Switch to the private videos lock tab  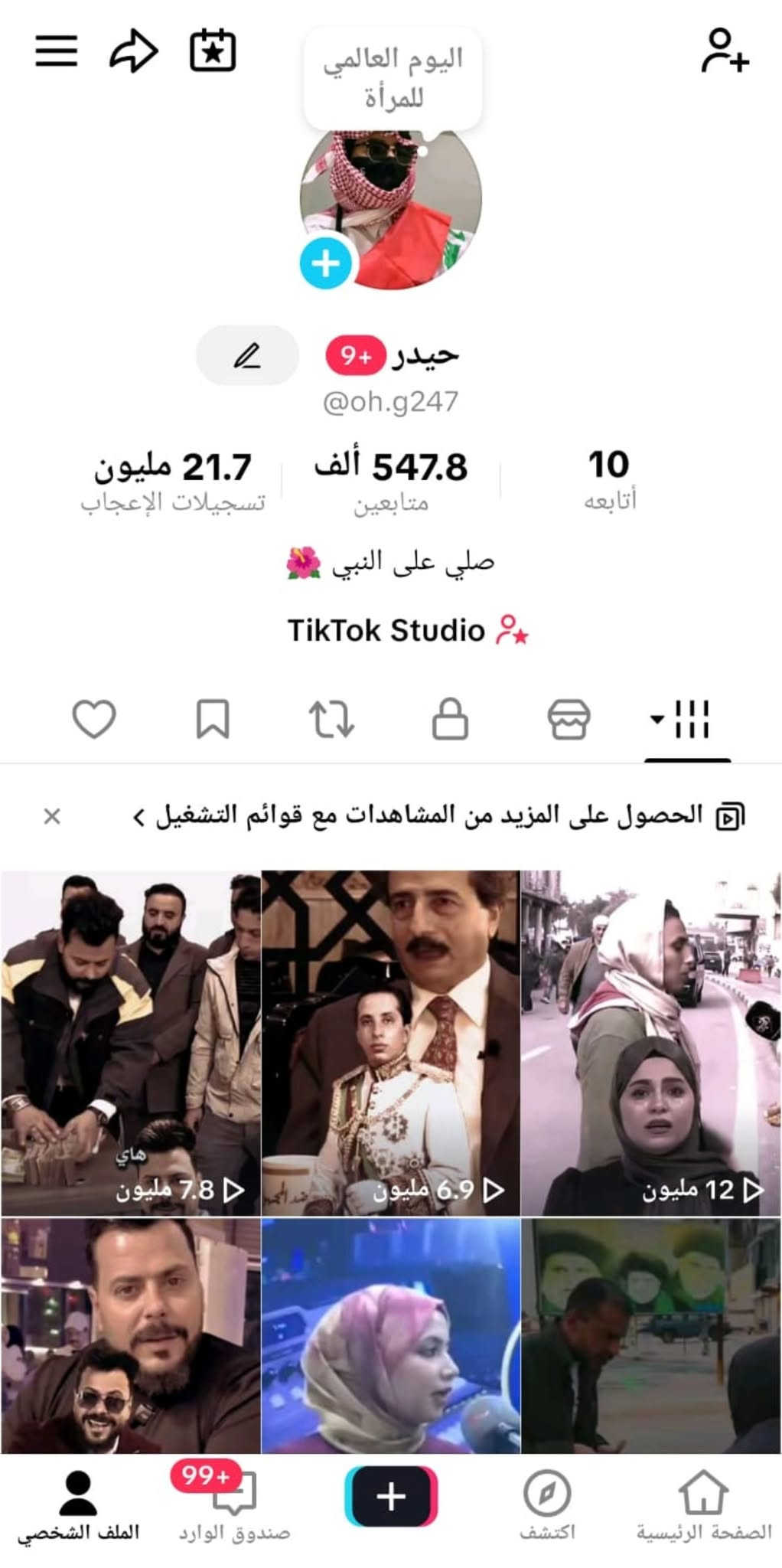[x=450, y=720]
